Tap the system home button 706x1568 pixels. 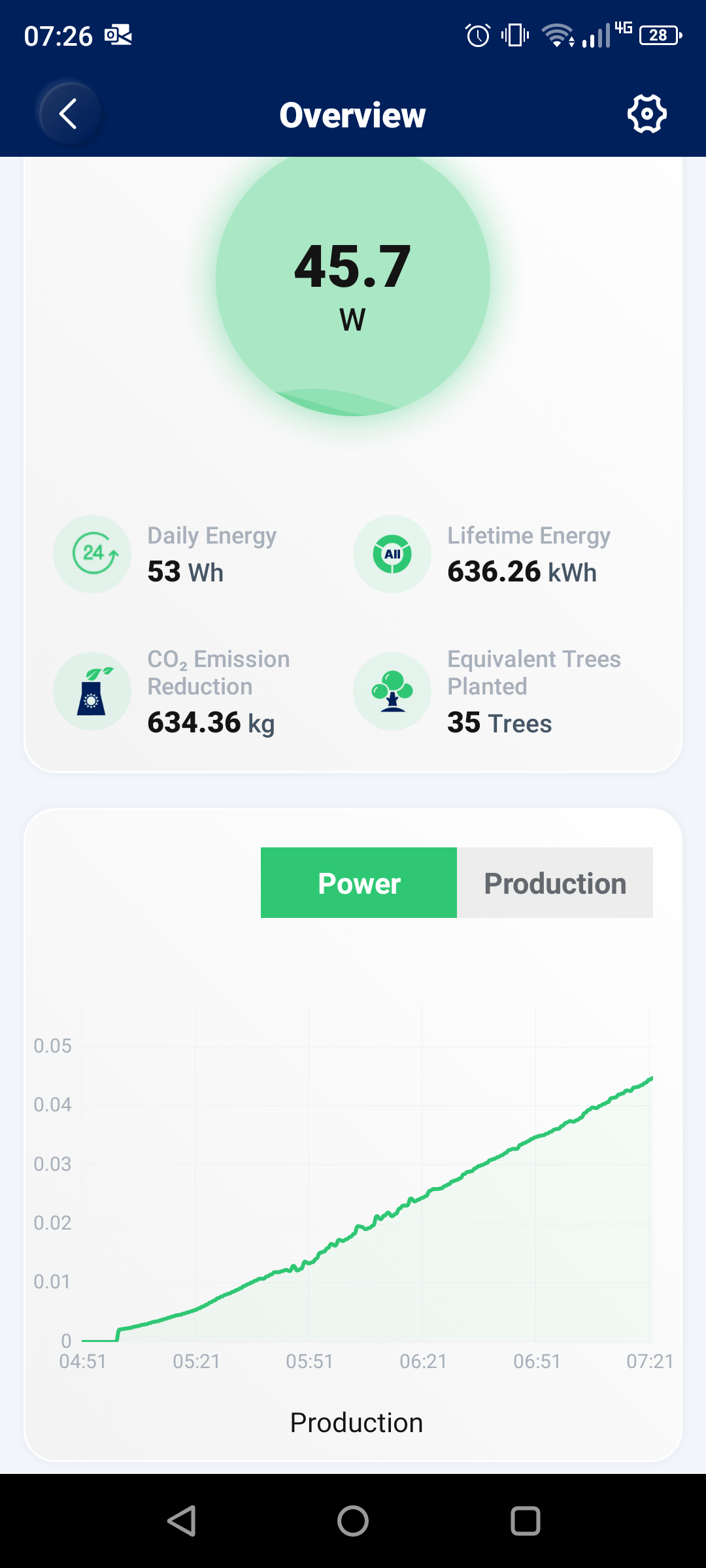point(353,1521)
